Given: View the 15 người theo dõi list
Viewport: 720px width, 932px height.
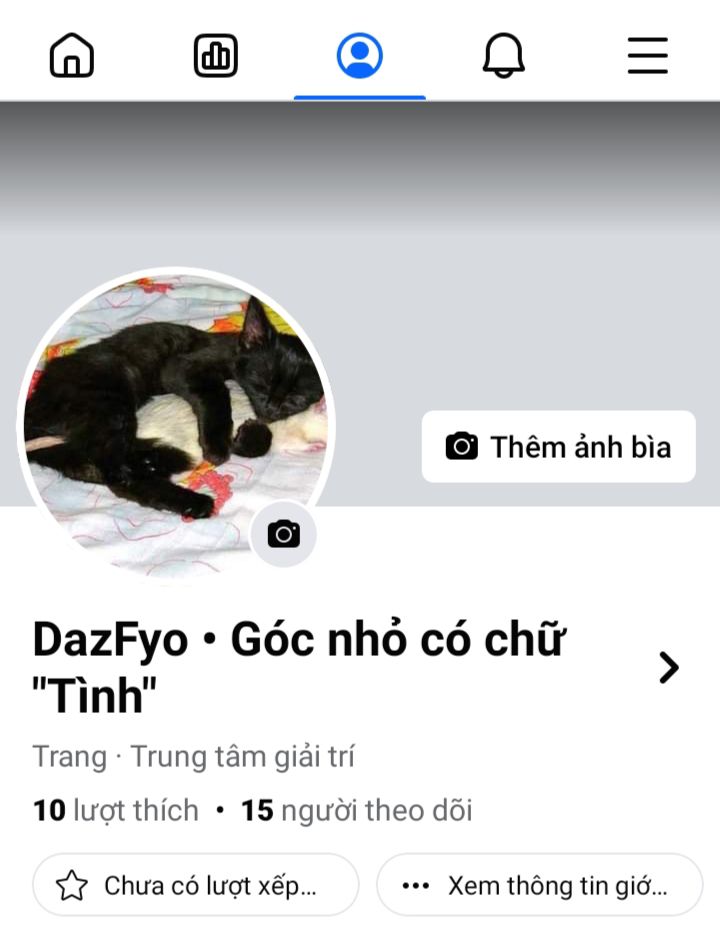Looking at the screenshot, I should pyautogui.click(x=356, y=810).
